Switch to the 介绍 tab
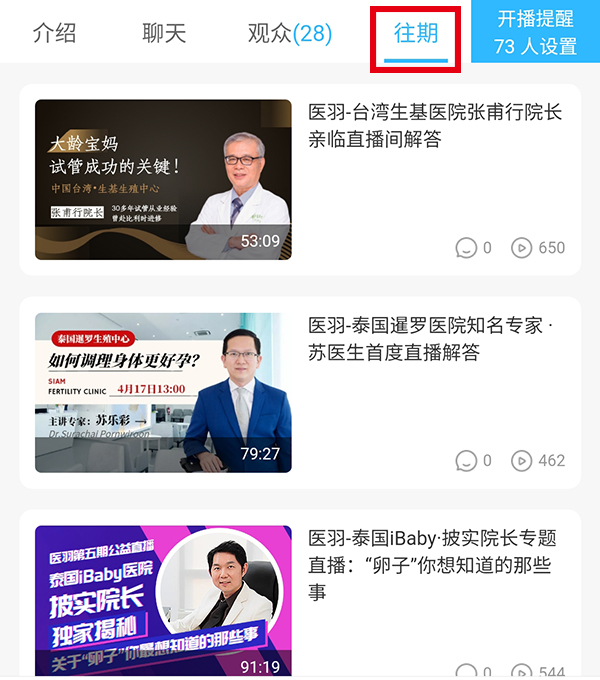Image resolution: width=600 pixels, height=680 pixels. point(55,33)
